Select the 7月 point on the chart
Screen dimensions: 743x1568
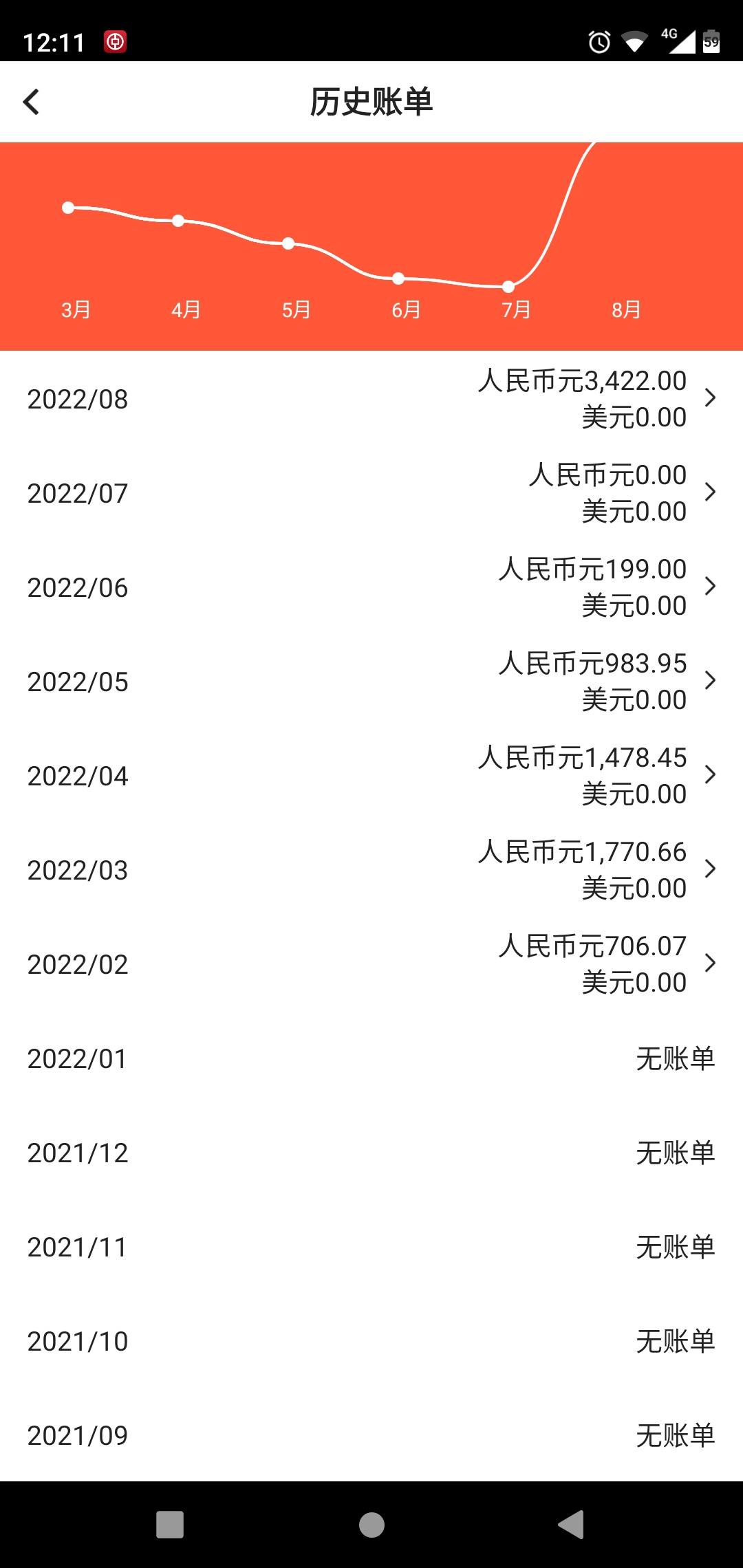click(508, 286)
